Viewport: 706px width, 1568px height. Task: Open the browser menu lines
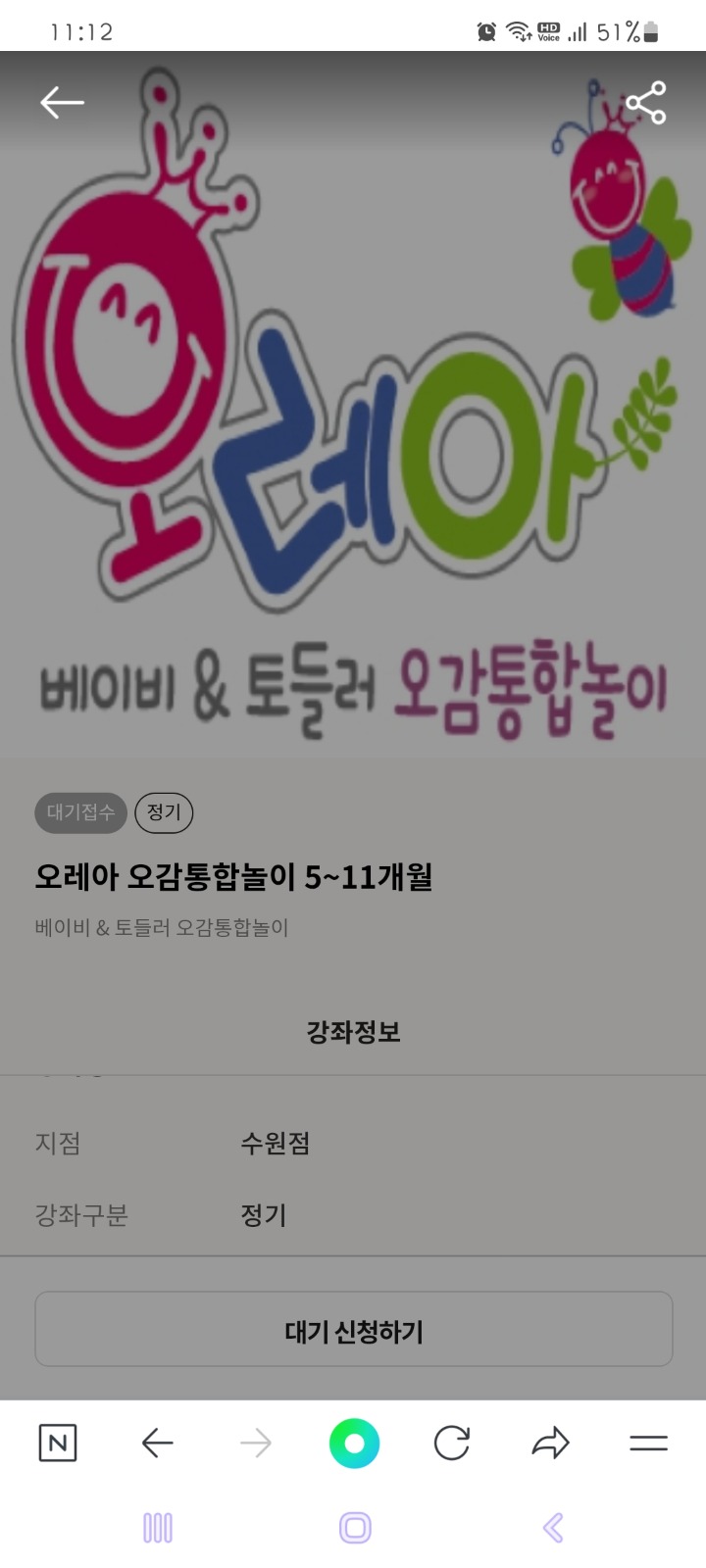pos(648,1443)
